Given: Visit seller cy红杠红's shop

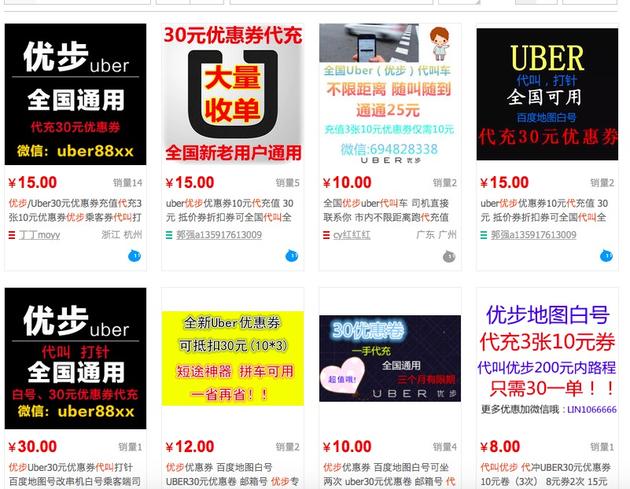Looking at the screenshot, I should [351, 235].
